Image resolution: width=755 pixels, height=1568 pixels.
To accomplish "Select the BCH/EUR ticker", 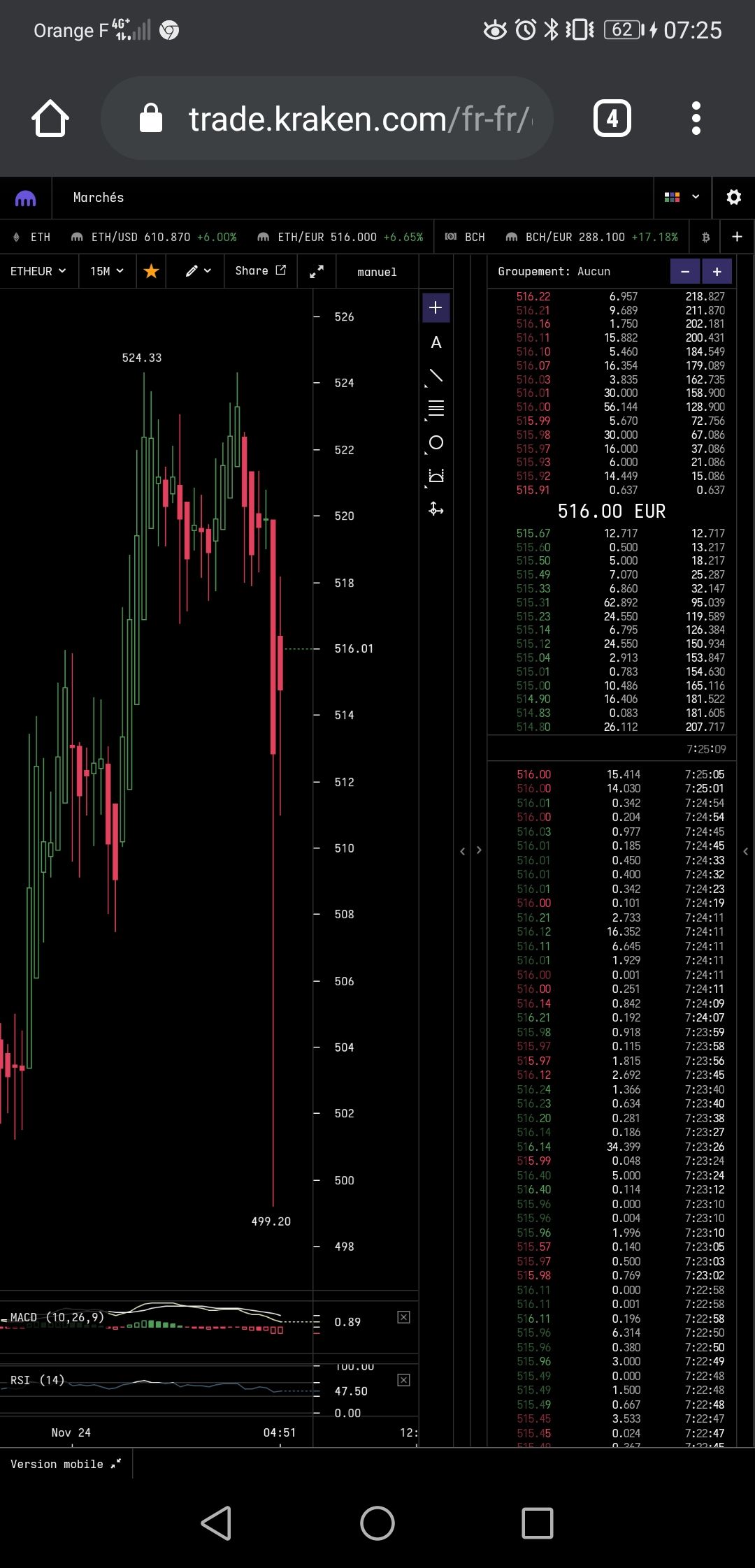I will 591,237.
